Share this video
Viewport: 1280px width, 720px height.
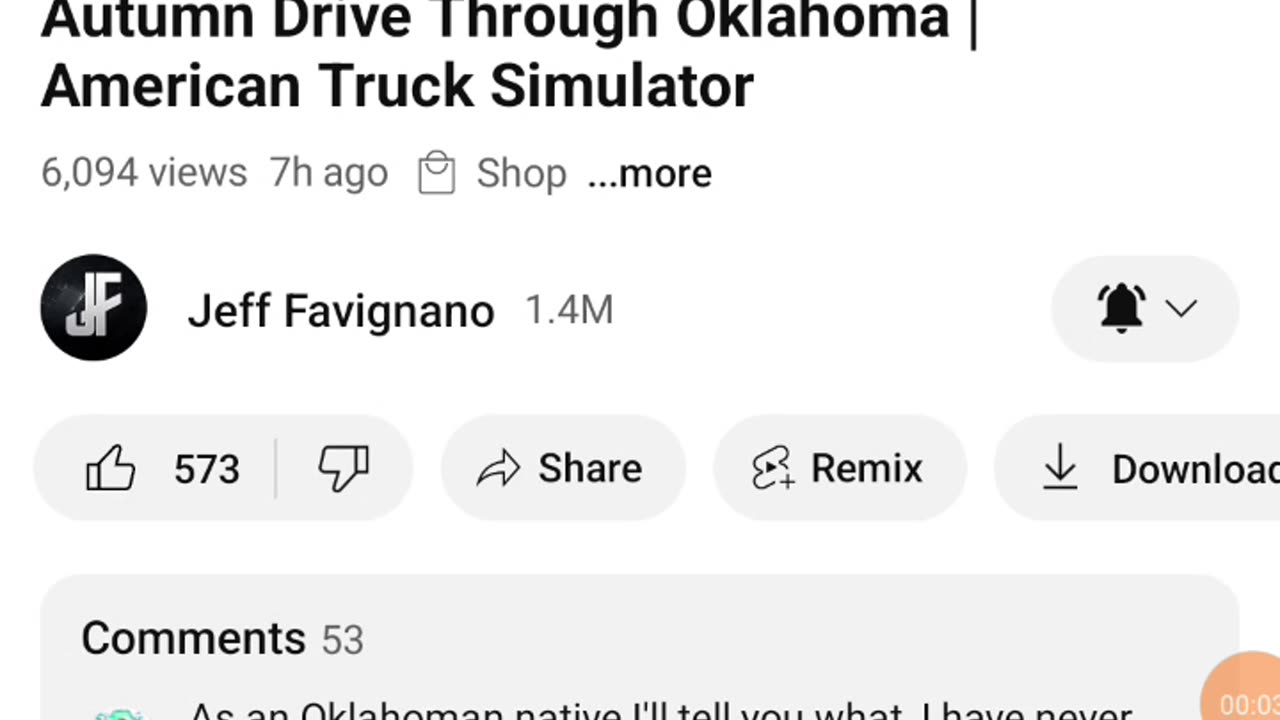point(562,468)
